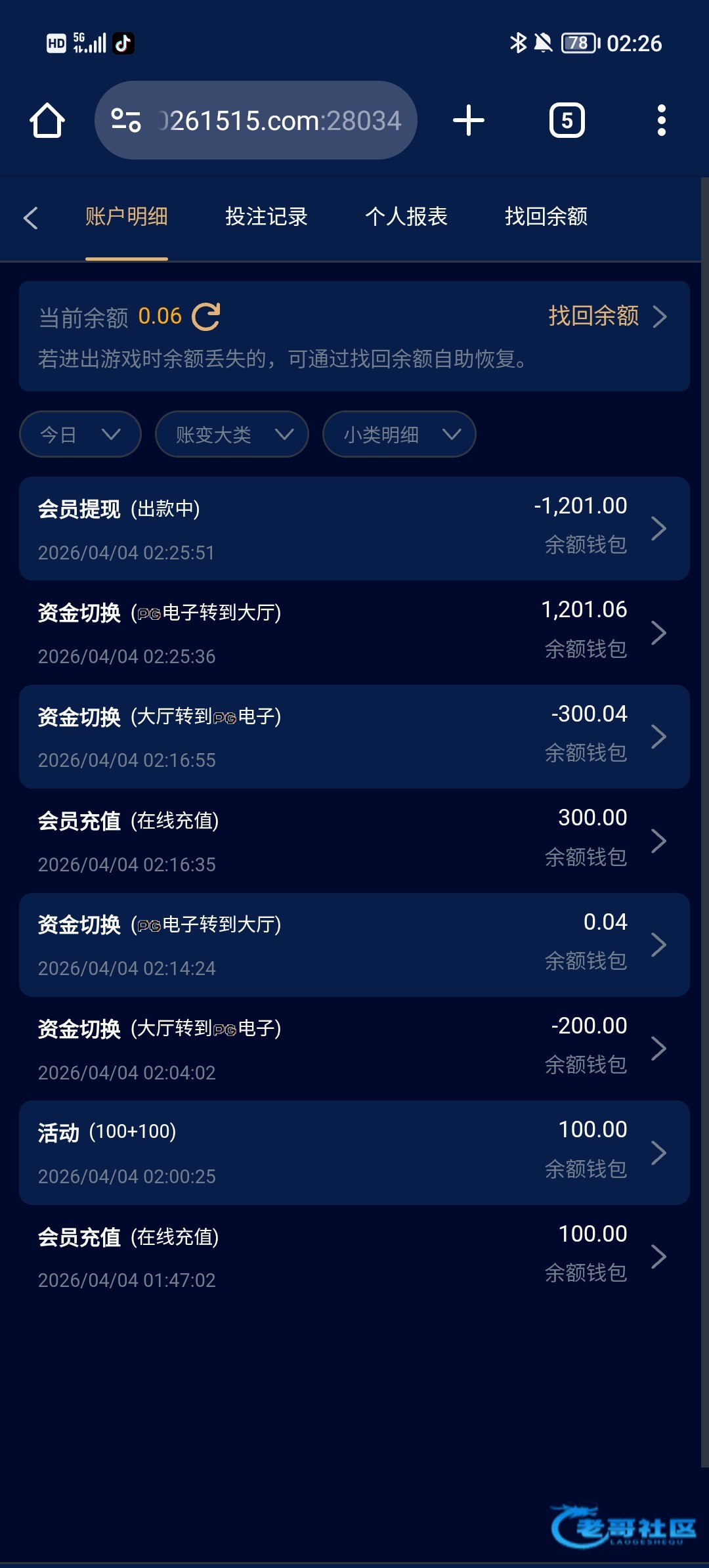Go to the browser home page
709x1568 pixels.
pos(47,121)
